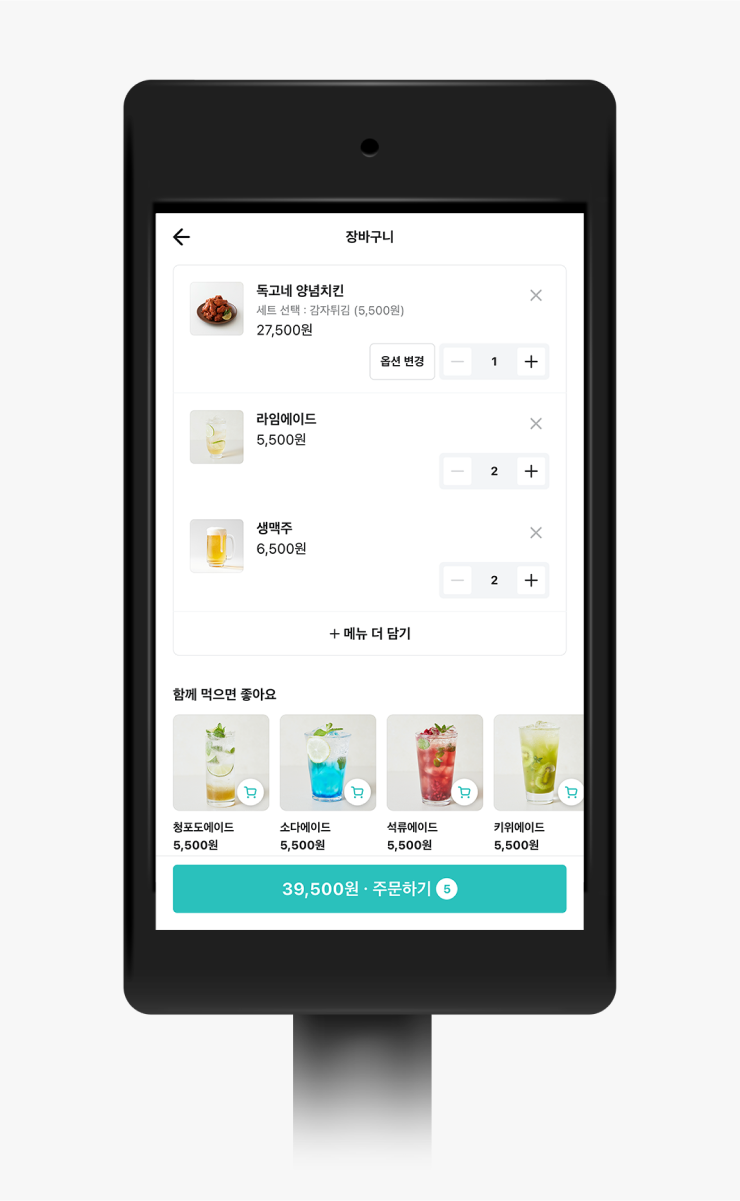Add 청포도에이드 to cart via its cart icon
Image resolution: width=740 pixels, height=1201 pixels.
[x=250, y=792]
